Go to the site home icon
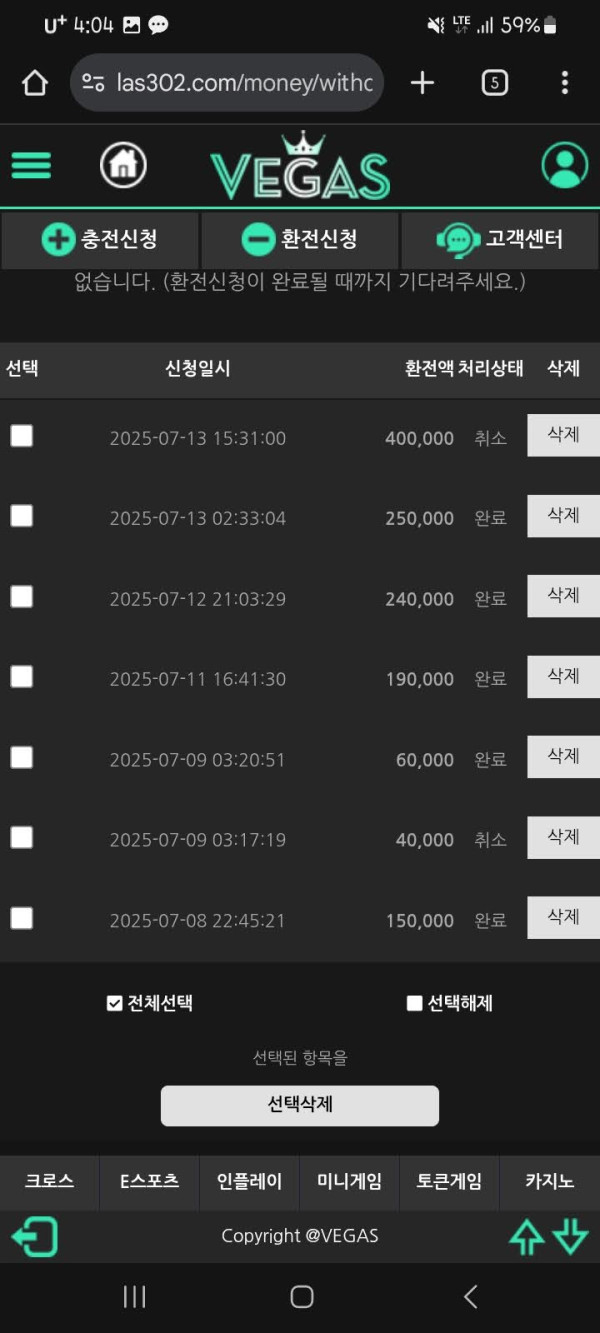The height and width of the screenshot is (1333, 600). tap(123, 166)
